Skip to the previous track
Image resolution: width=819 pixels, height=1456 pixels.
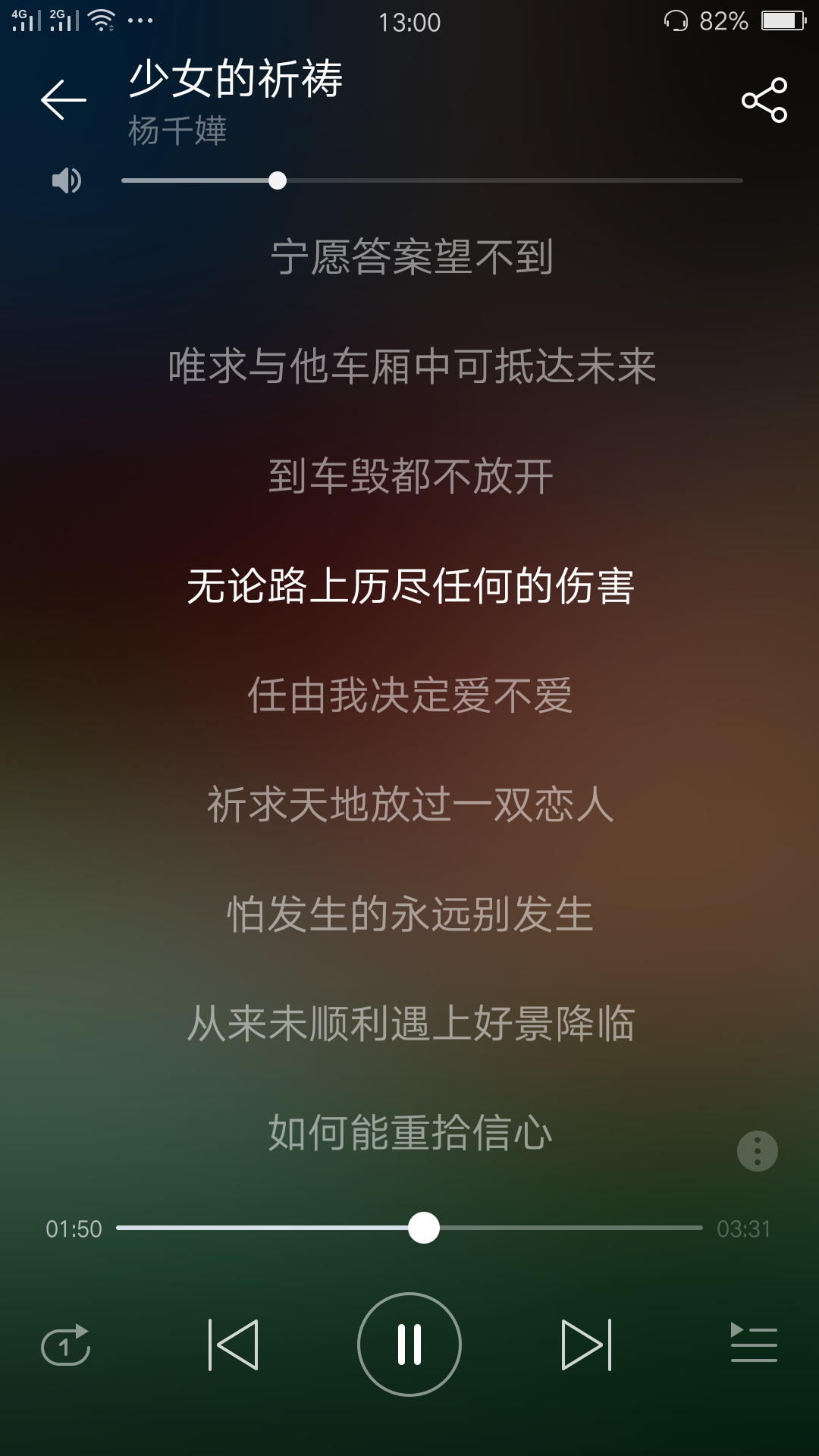(234, 1345)
